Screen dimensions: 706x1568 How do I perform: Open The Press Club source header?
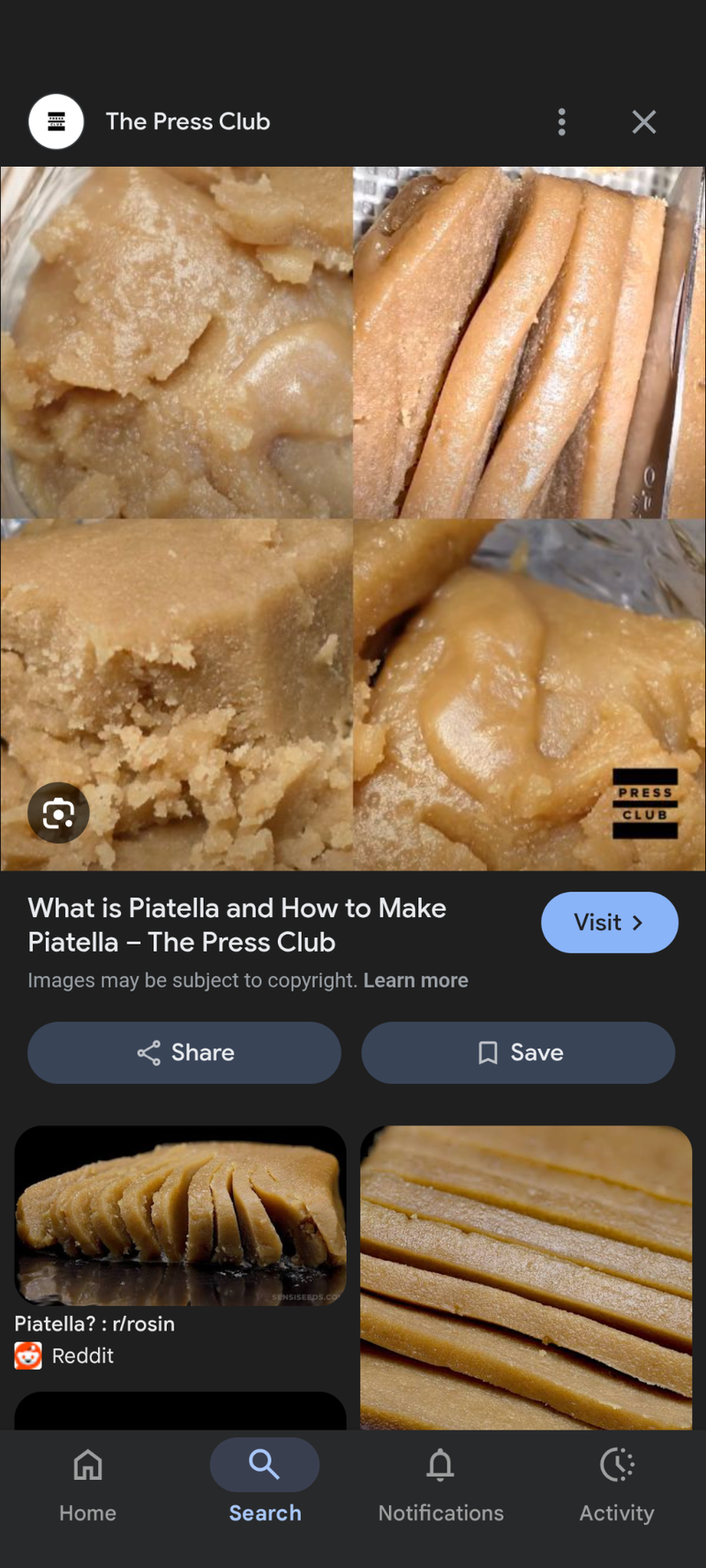[x=187, y=122]
